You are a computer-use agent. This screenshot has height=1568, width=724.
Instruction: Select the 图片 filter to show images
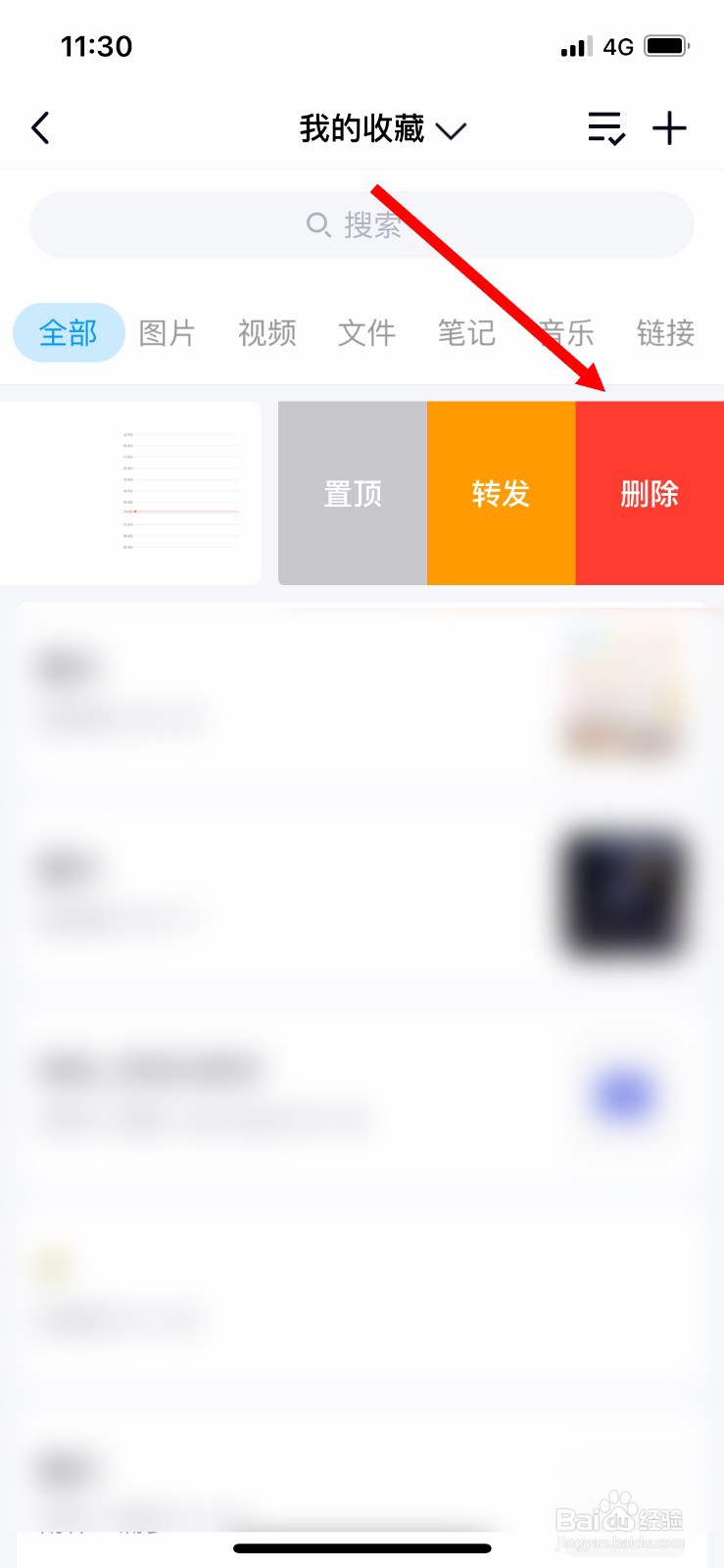[x=167, y=333]
